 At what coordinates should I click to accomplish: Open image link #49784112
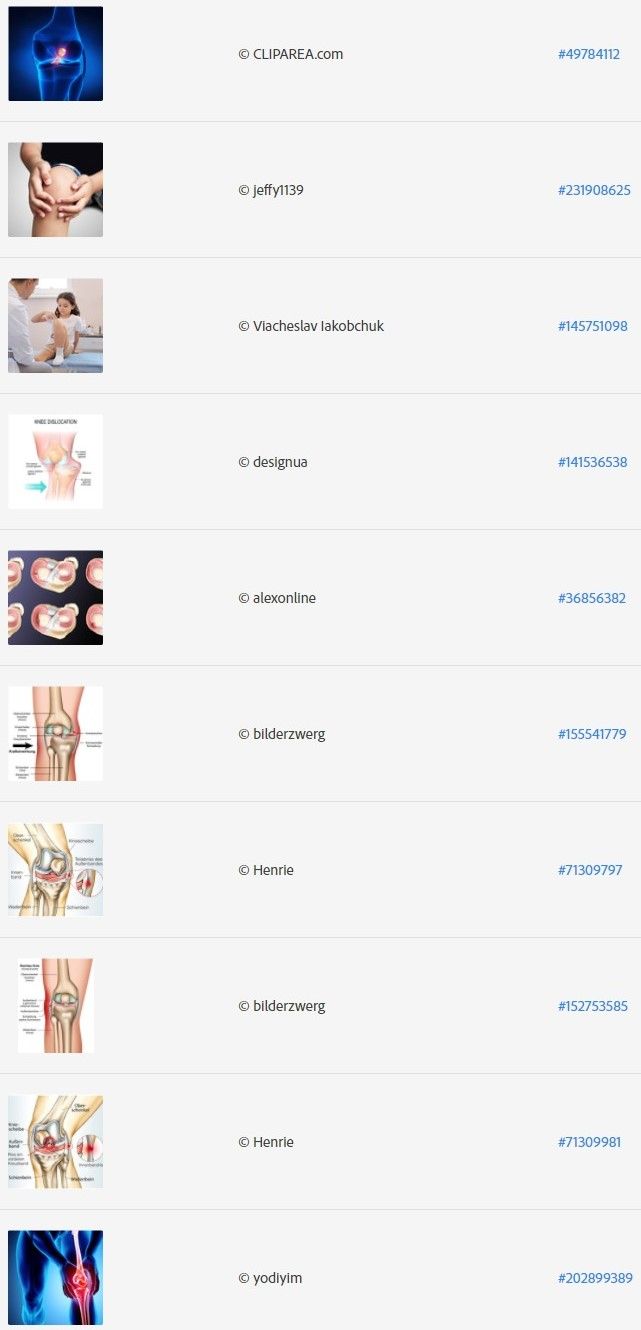tap(589, 54)
